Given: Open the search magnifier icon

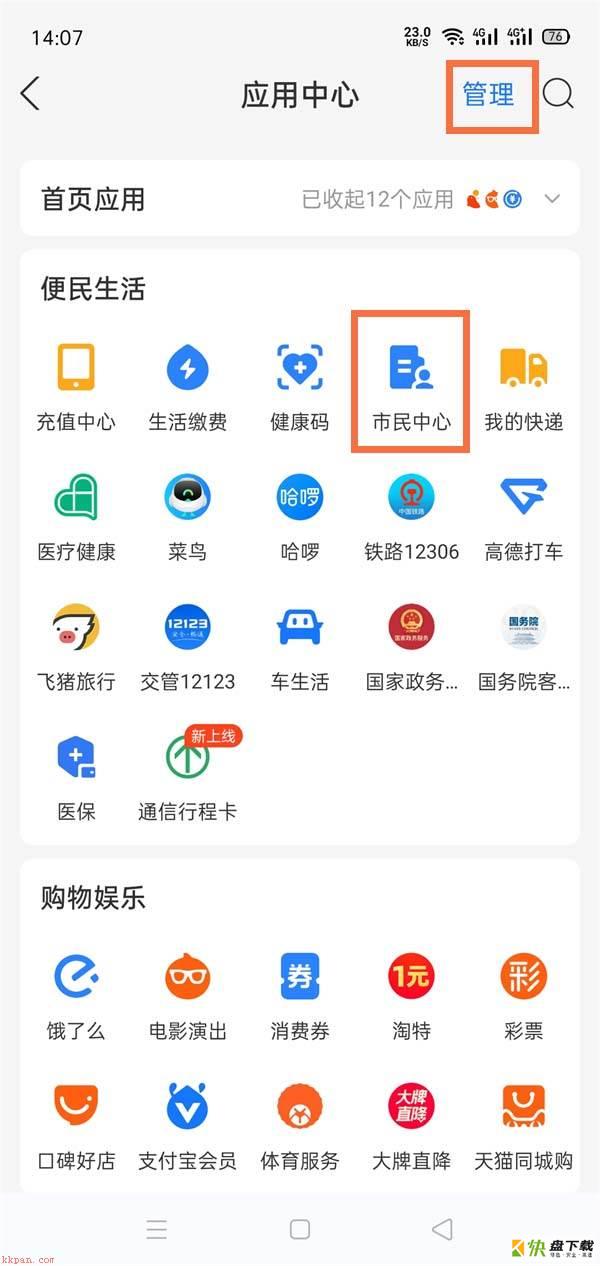Looking at the screenshot, I should click(558, 94).
